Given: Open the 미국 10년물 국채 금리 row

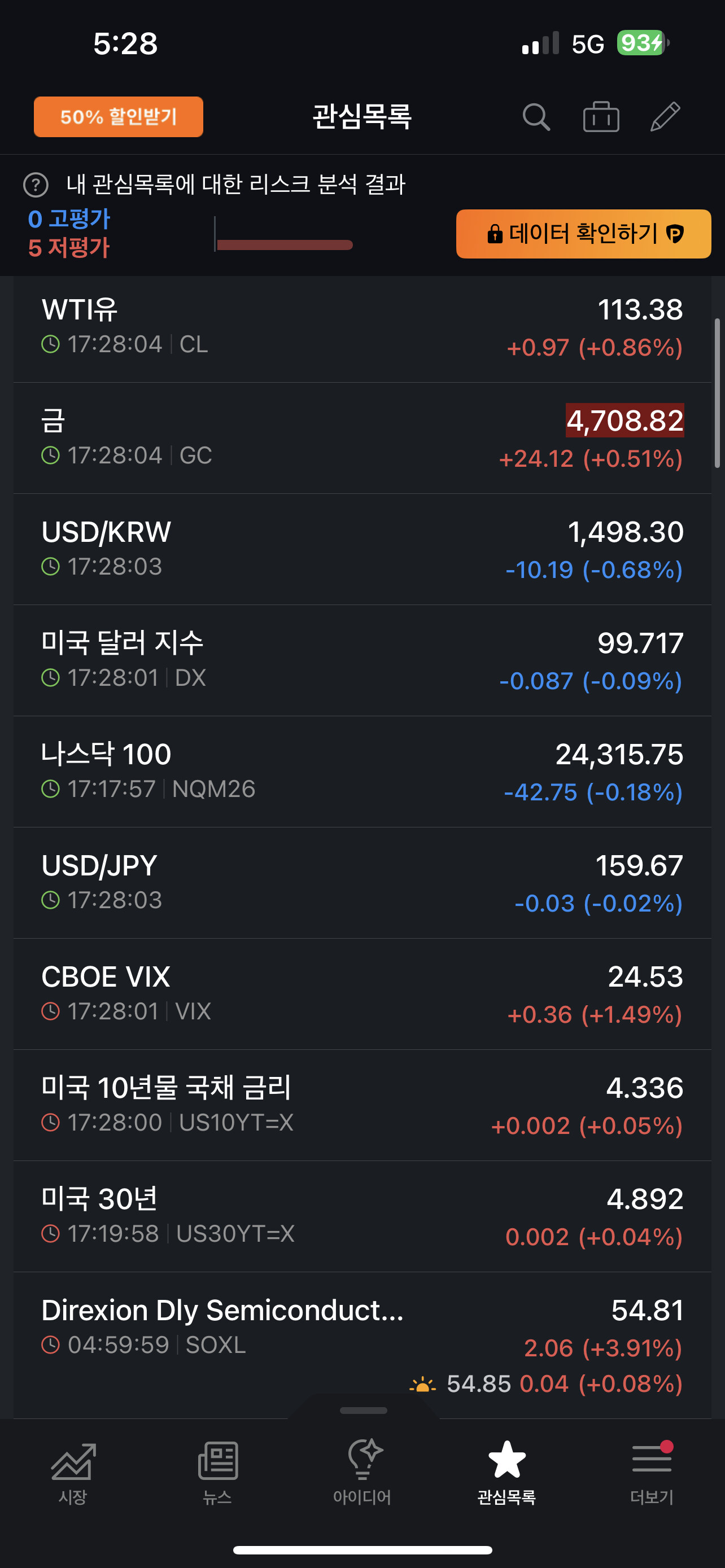Looking at the screenshot, I should (x=362, y=1105).
